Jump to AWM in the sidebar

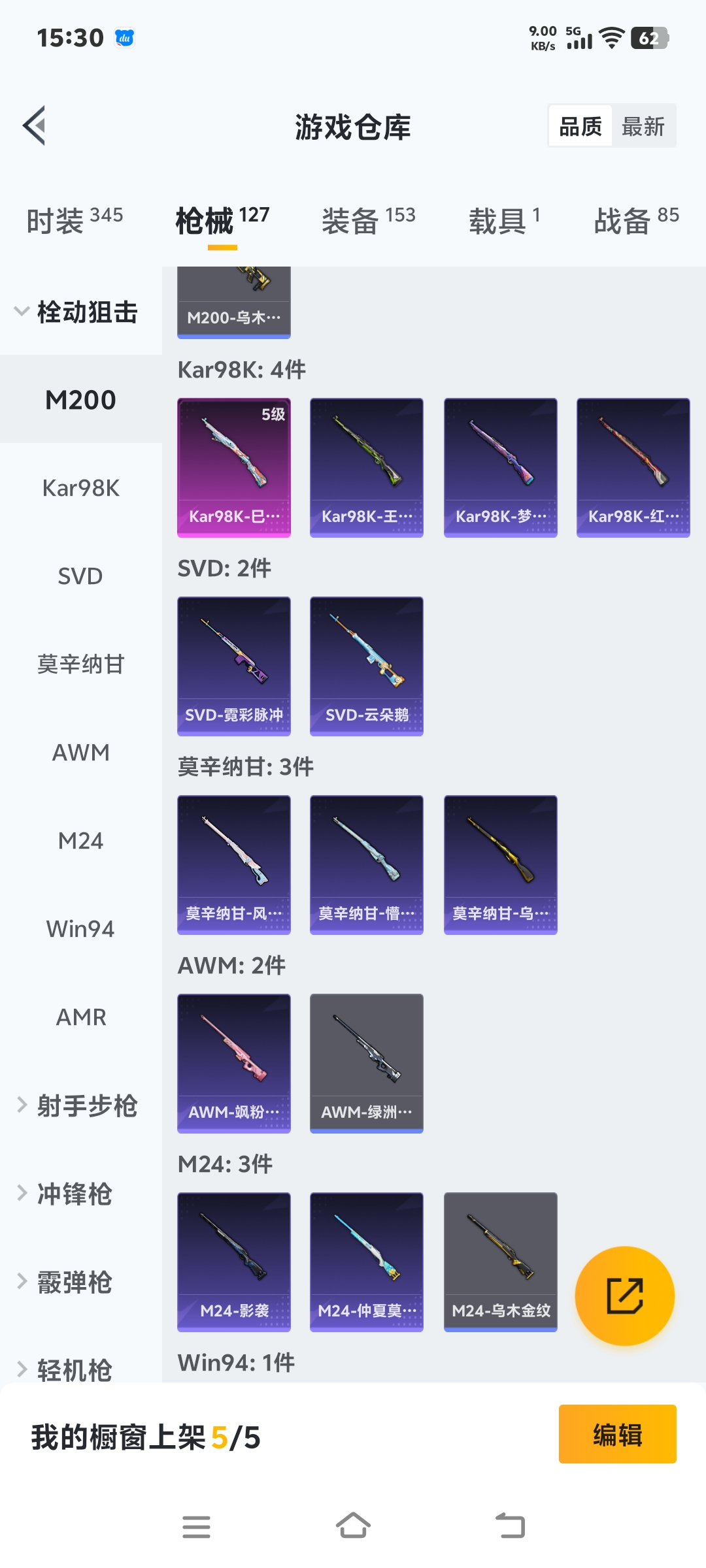(80, 753)
